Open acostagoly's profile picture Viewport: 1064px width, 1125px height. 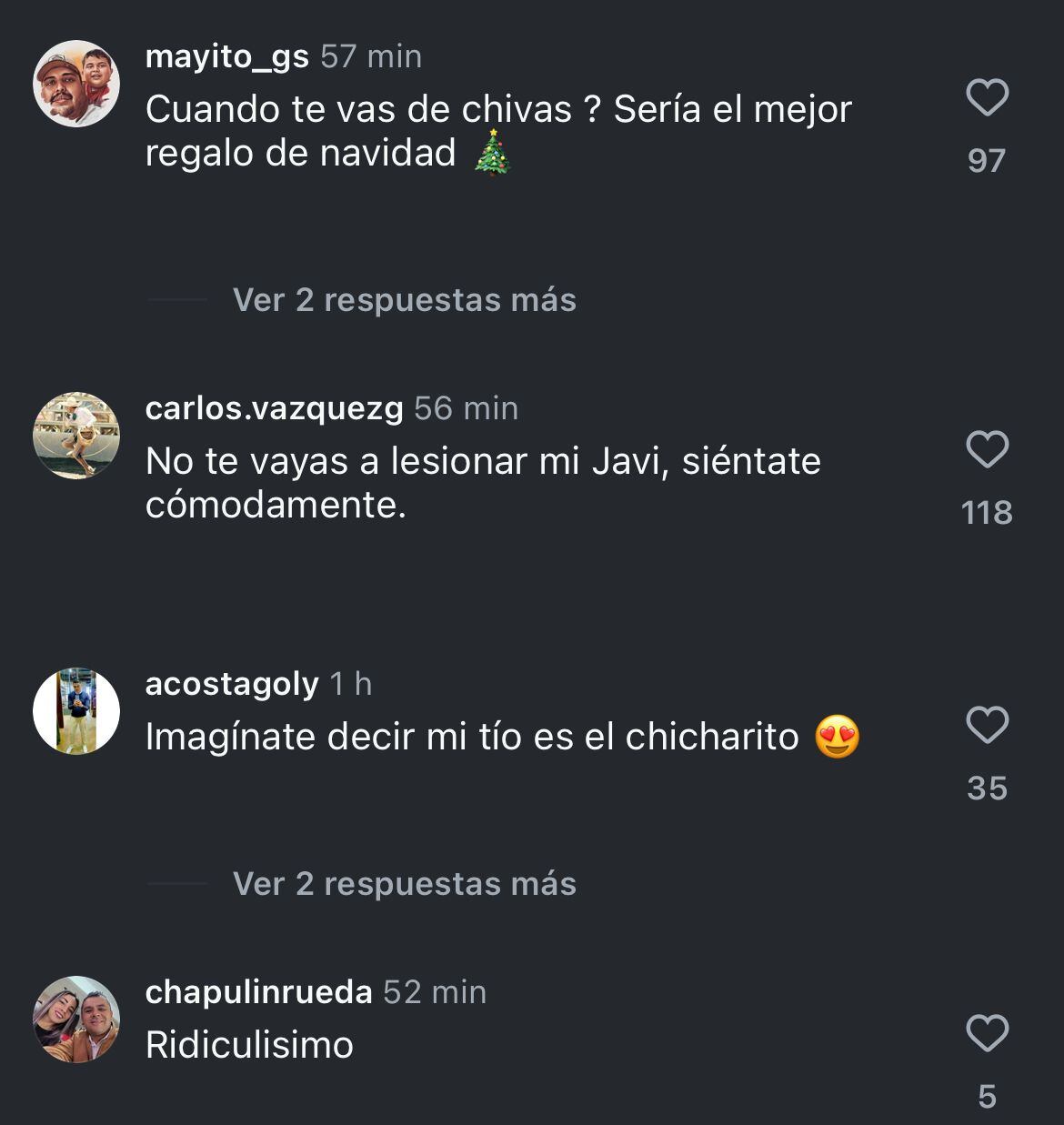[x=76, y=711]
